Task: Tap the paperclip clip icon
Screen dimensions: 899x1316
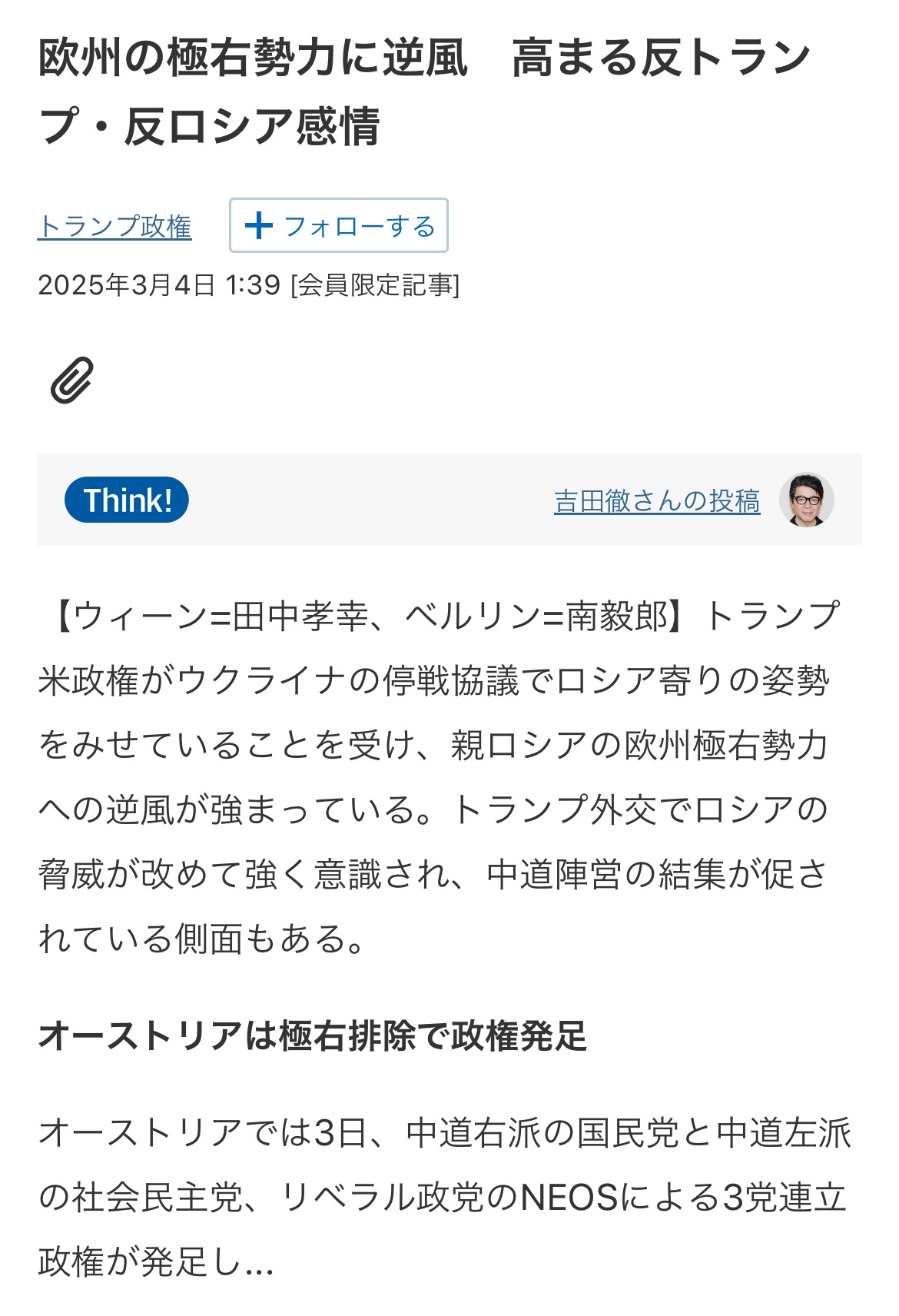Action: tap(72, 380)
